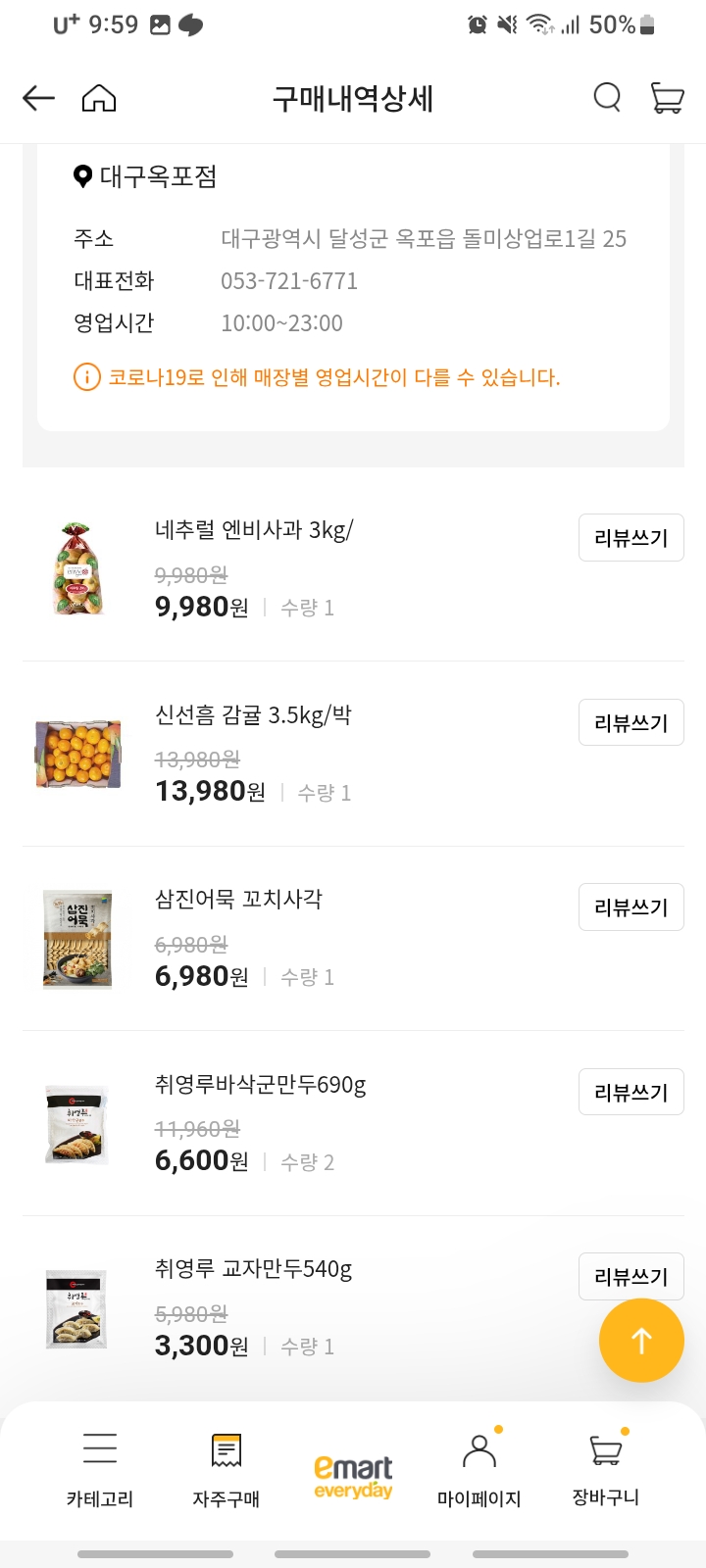Tap the 신선흠 감귤 product thumbnail
Image resolution: width=706 pixels, height=1568 pixels.
(76, 754)
